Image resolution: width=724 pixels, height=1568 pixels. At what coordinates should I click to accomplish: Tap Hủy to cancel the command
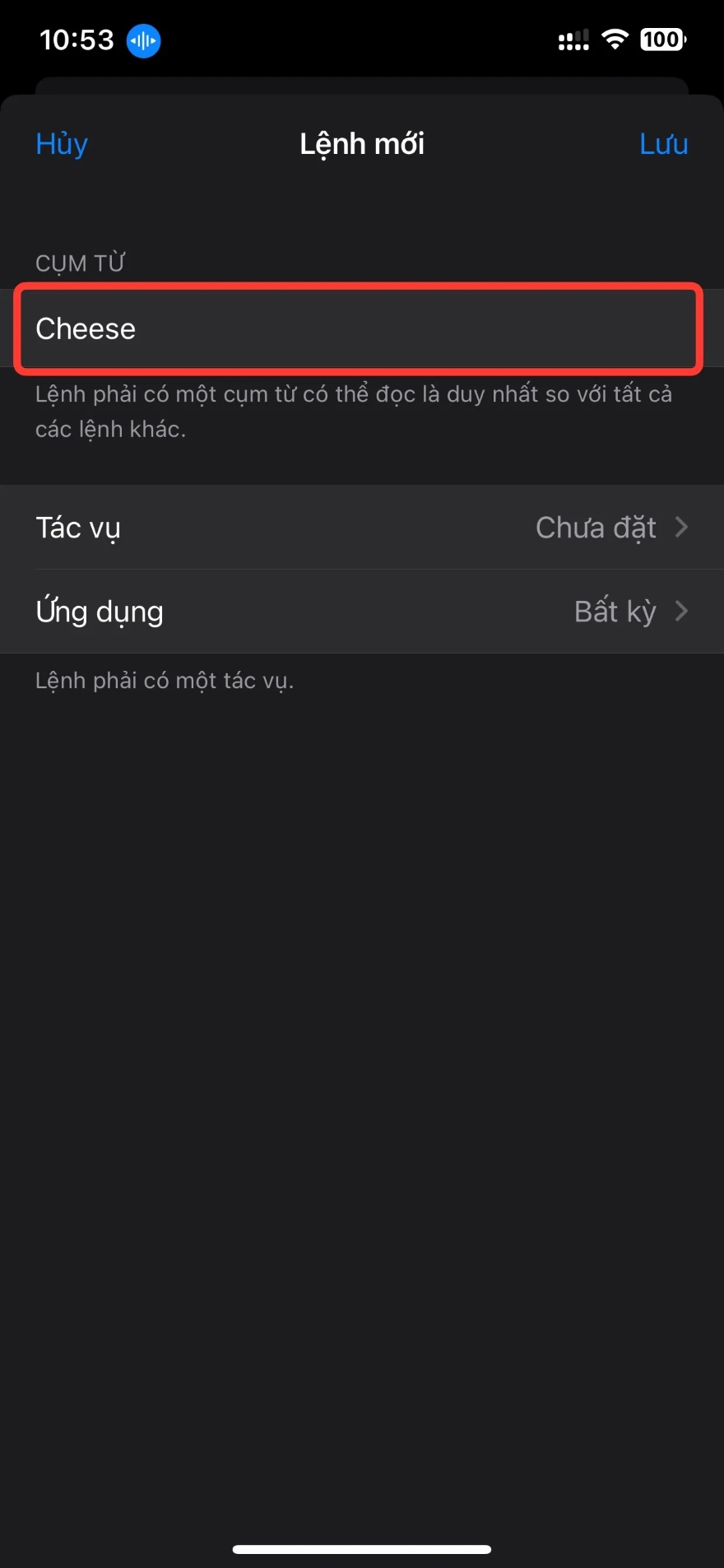61,143
